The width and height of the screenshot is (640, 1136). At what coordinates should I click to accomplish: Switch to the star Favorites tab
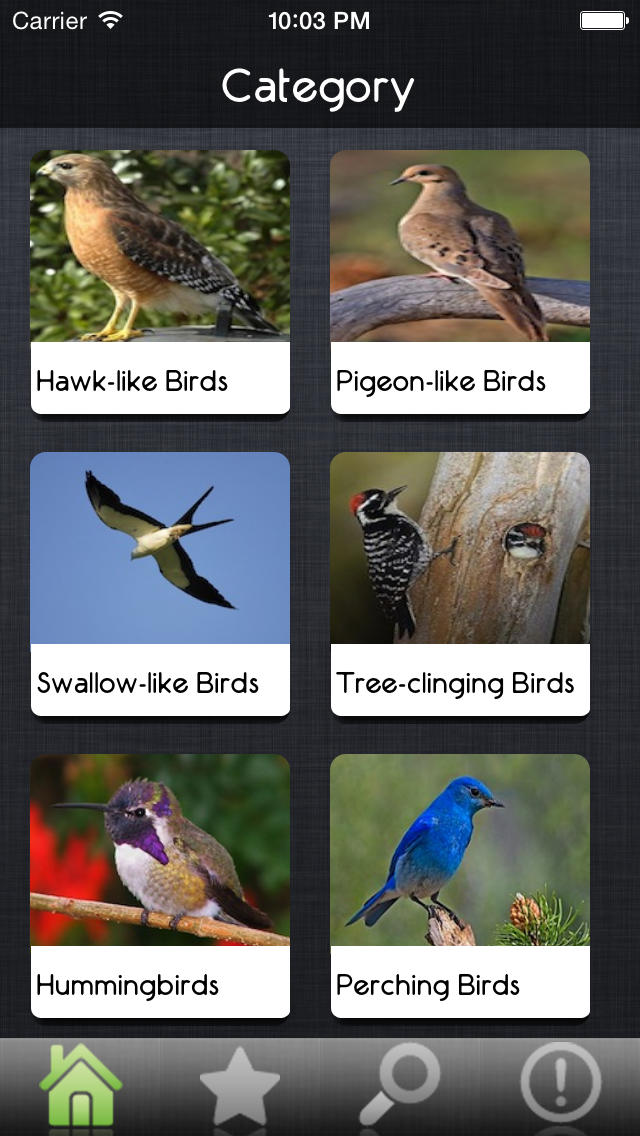[240, 1086]
